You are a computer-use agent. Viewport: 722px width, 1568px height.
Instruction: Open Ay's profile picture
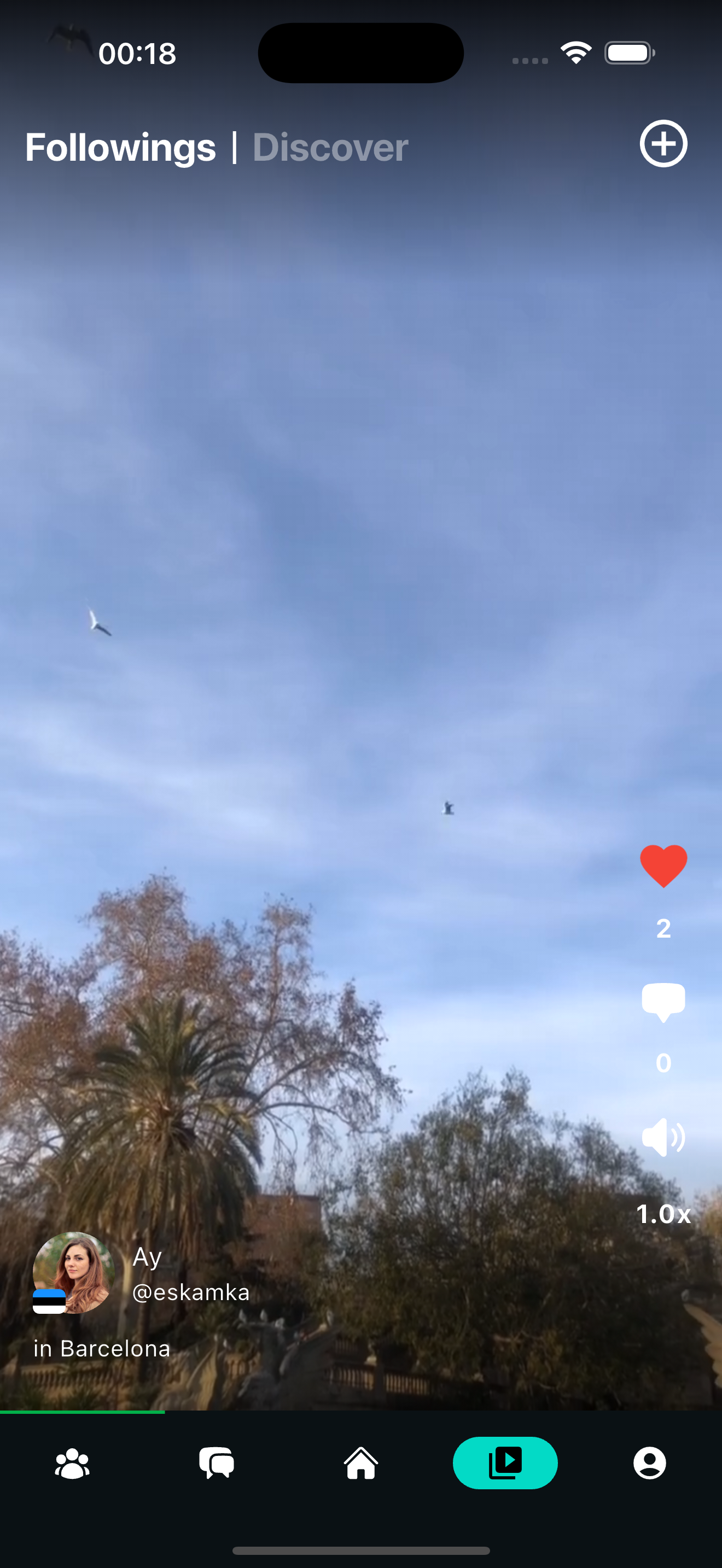tap(74, 1272)
